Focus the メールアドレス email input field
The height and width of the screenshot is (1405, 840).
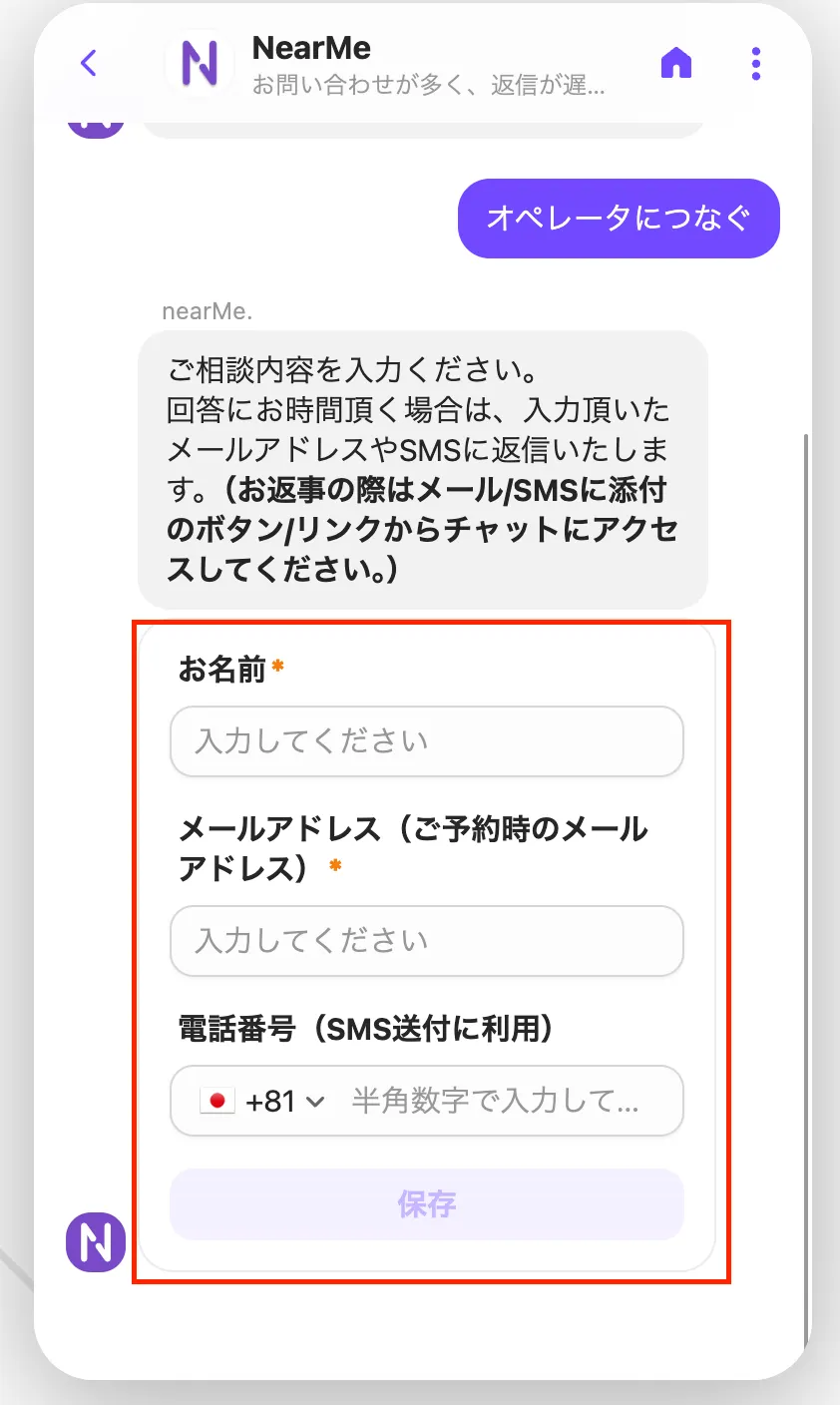[x=426, y=941]
